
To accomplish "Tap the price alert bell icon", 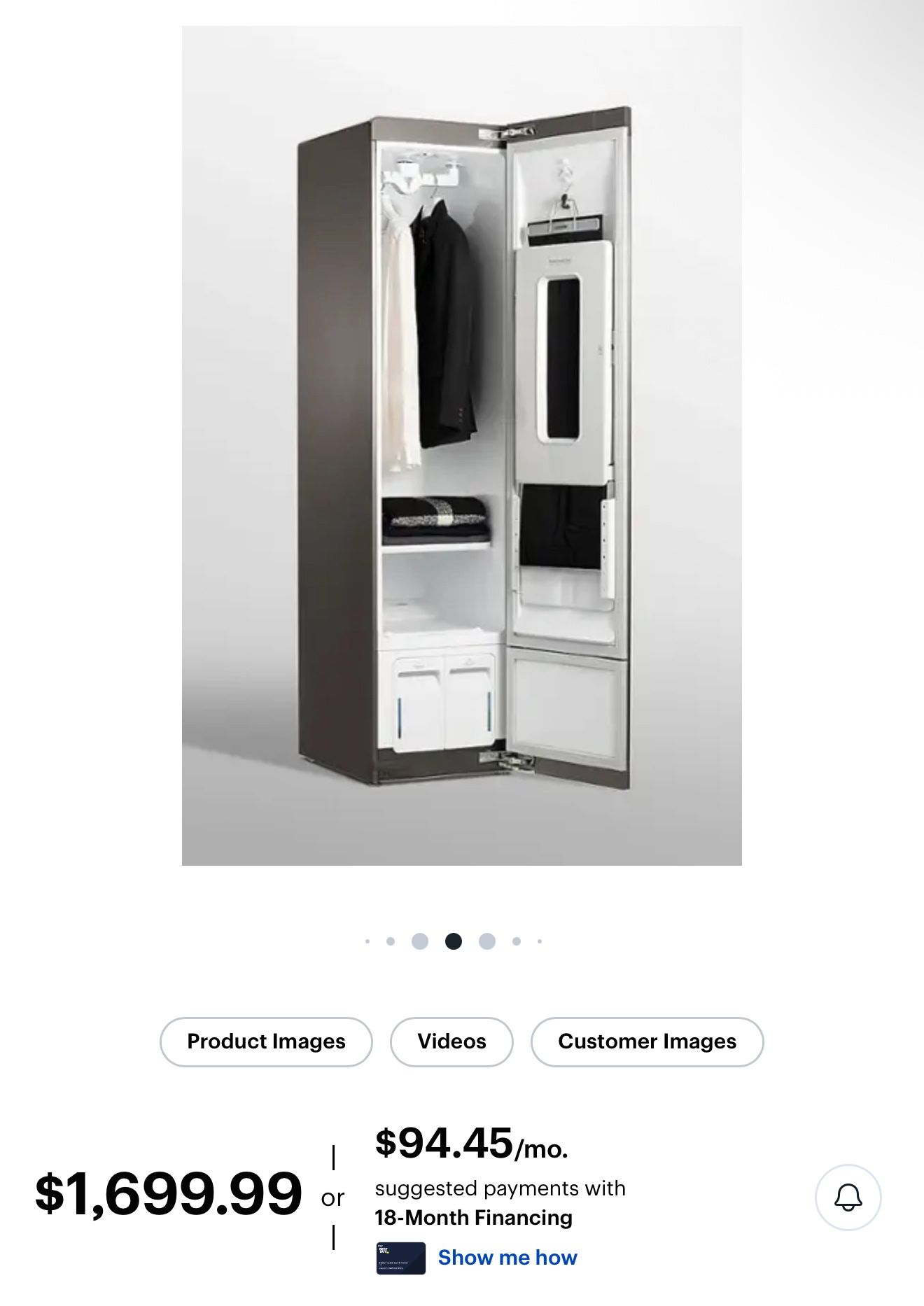I will pos(848,1198).
